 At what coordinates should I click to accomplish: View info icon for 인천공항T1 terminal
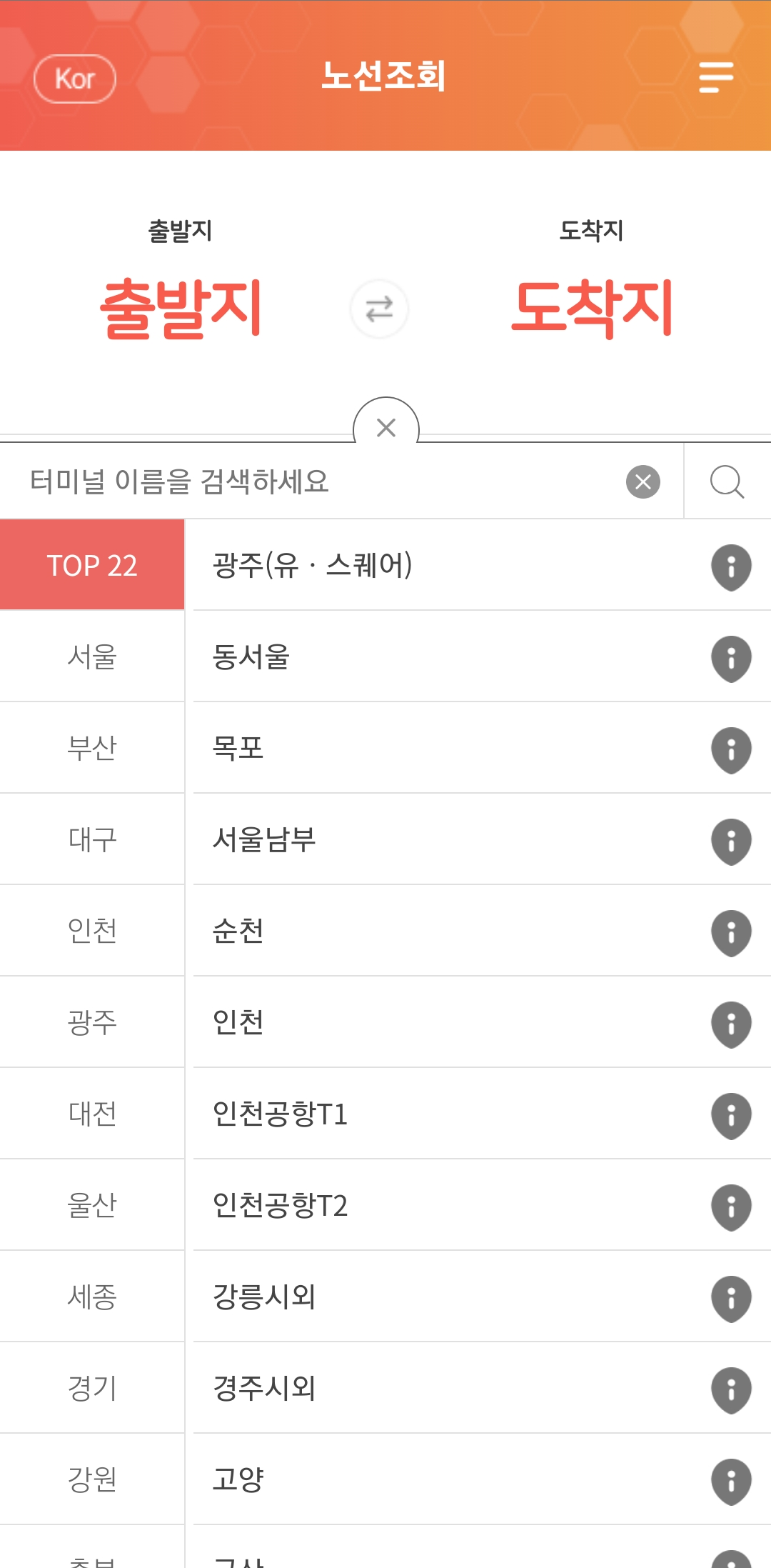730,1114
